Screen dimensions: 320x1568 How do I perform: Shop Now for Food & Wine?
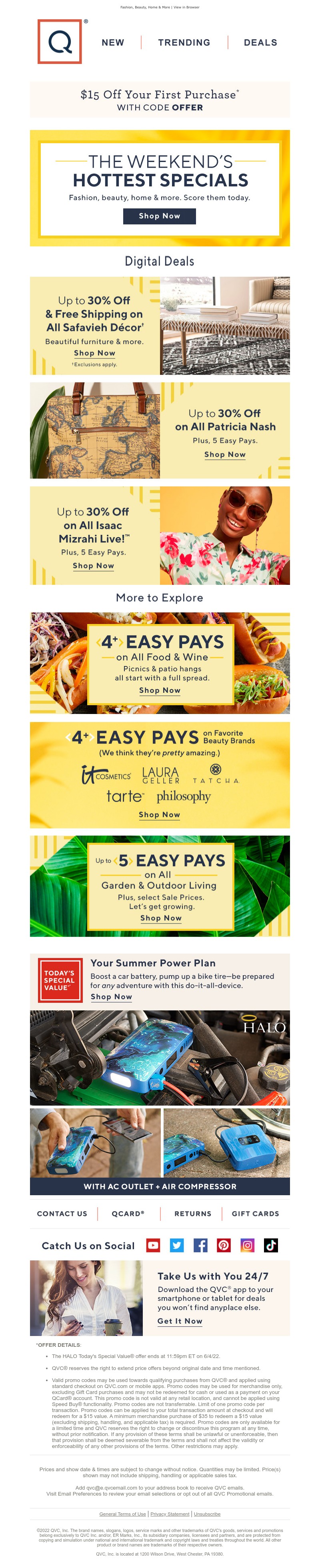pos(159,690)
